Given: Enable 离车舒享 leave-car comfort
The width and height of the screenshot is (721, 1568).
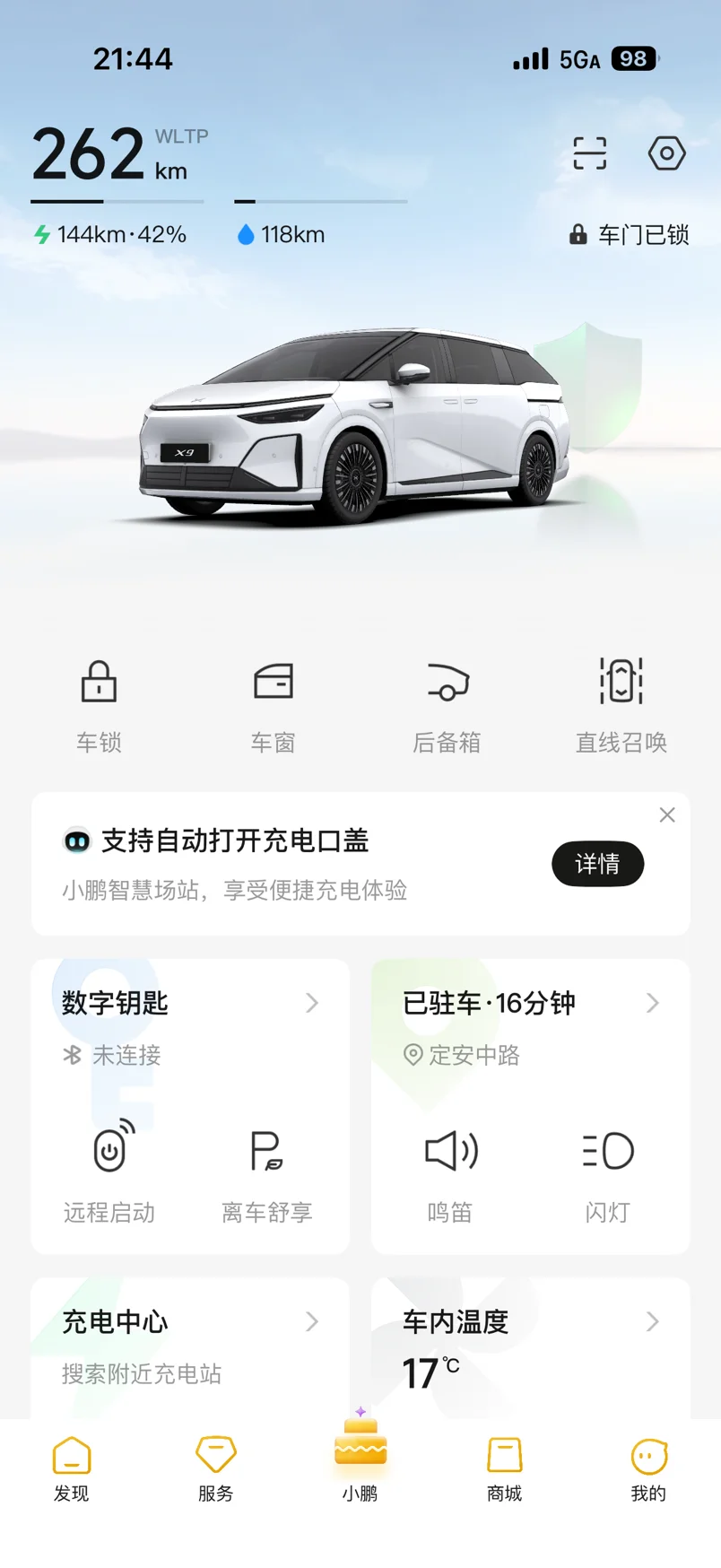Looking at the screenshot, I should click(266, 1171).
